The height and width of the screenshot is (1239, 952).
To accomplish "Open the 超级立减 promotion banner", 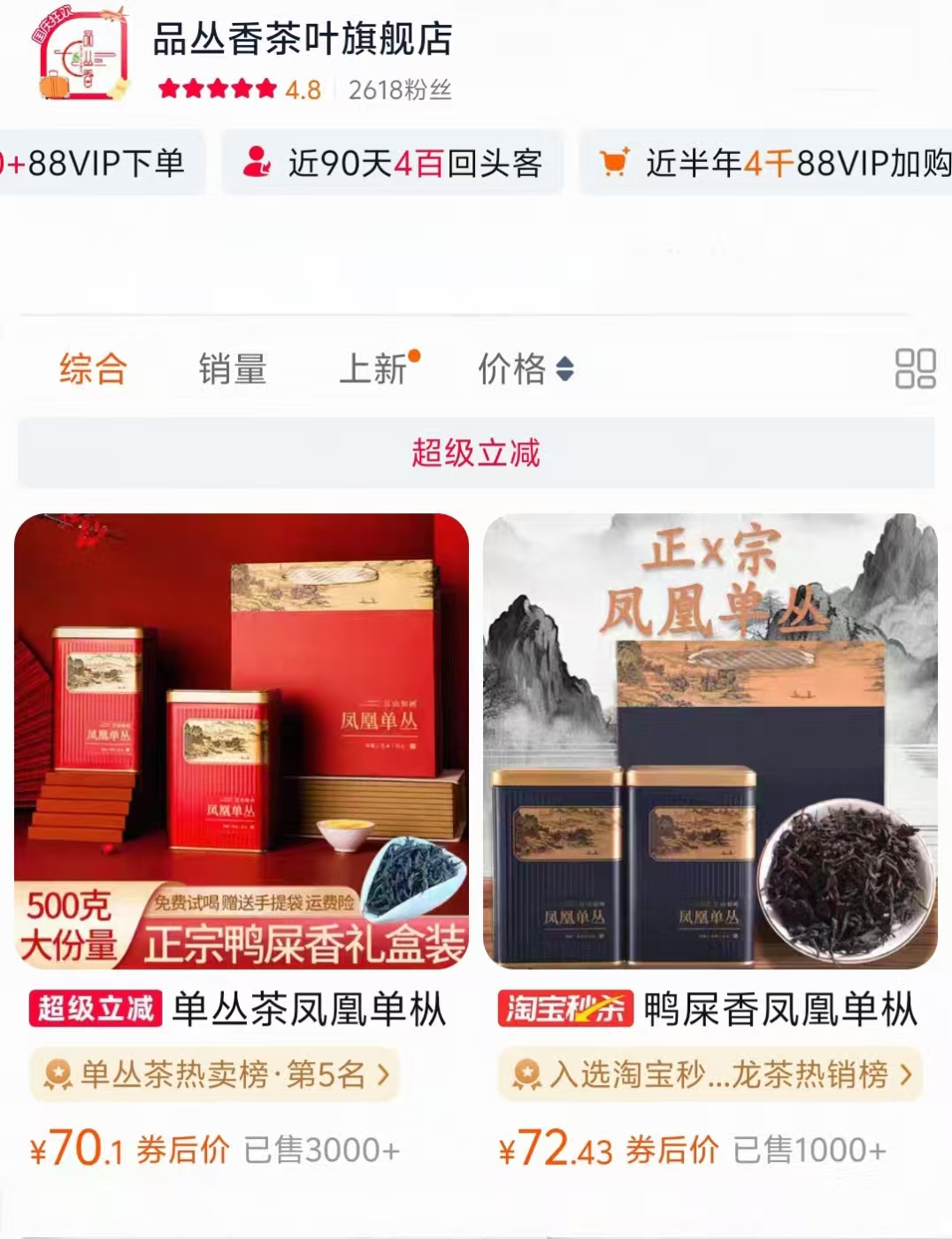I will 475,453.
